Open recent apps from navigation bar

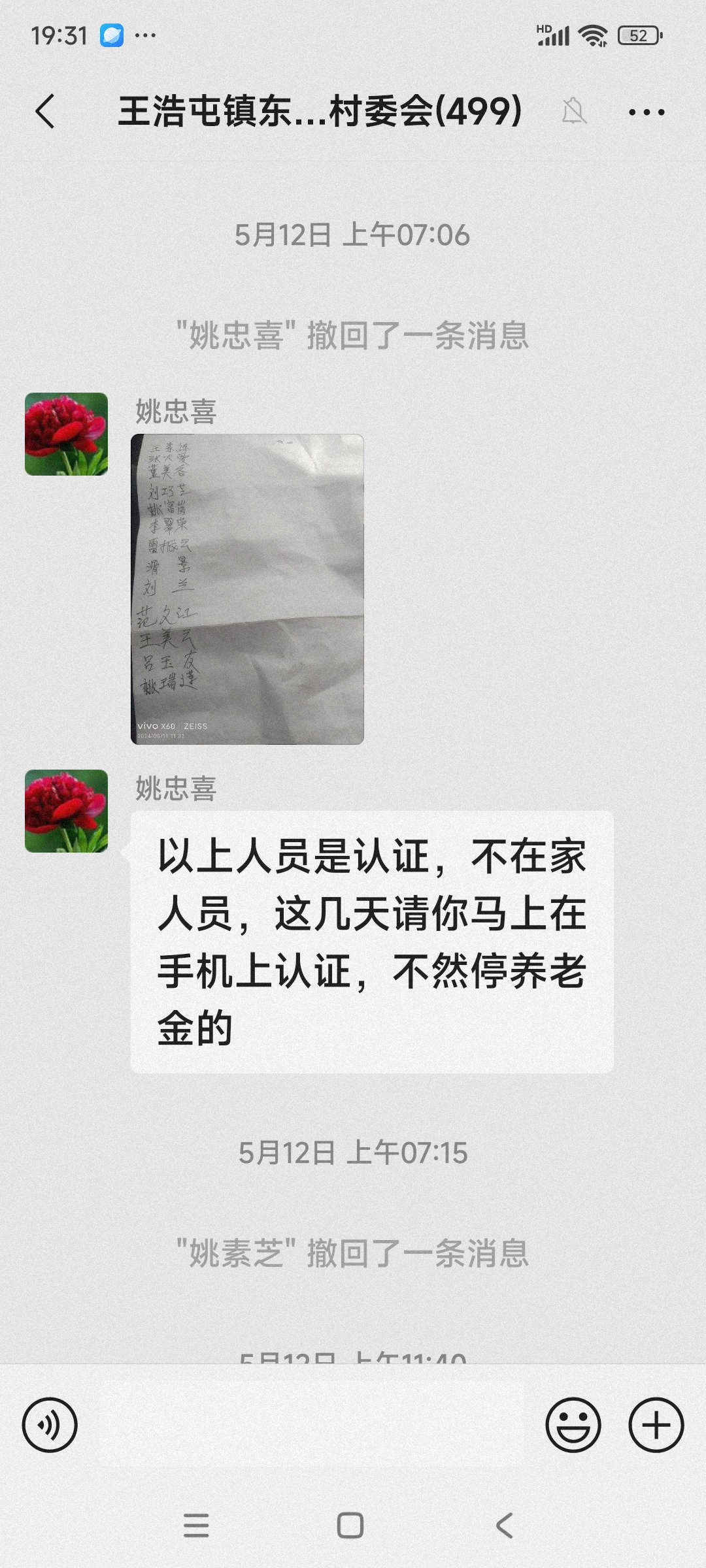point(196,1526)
